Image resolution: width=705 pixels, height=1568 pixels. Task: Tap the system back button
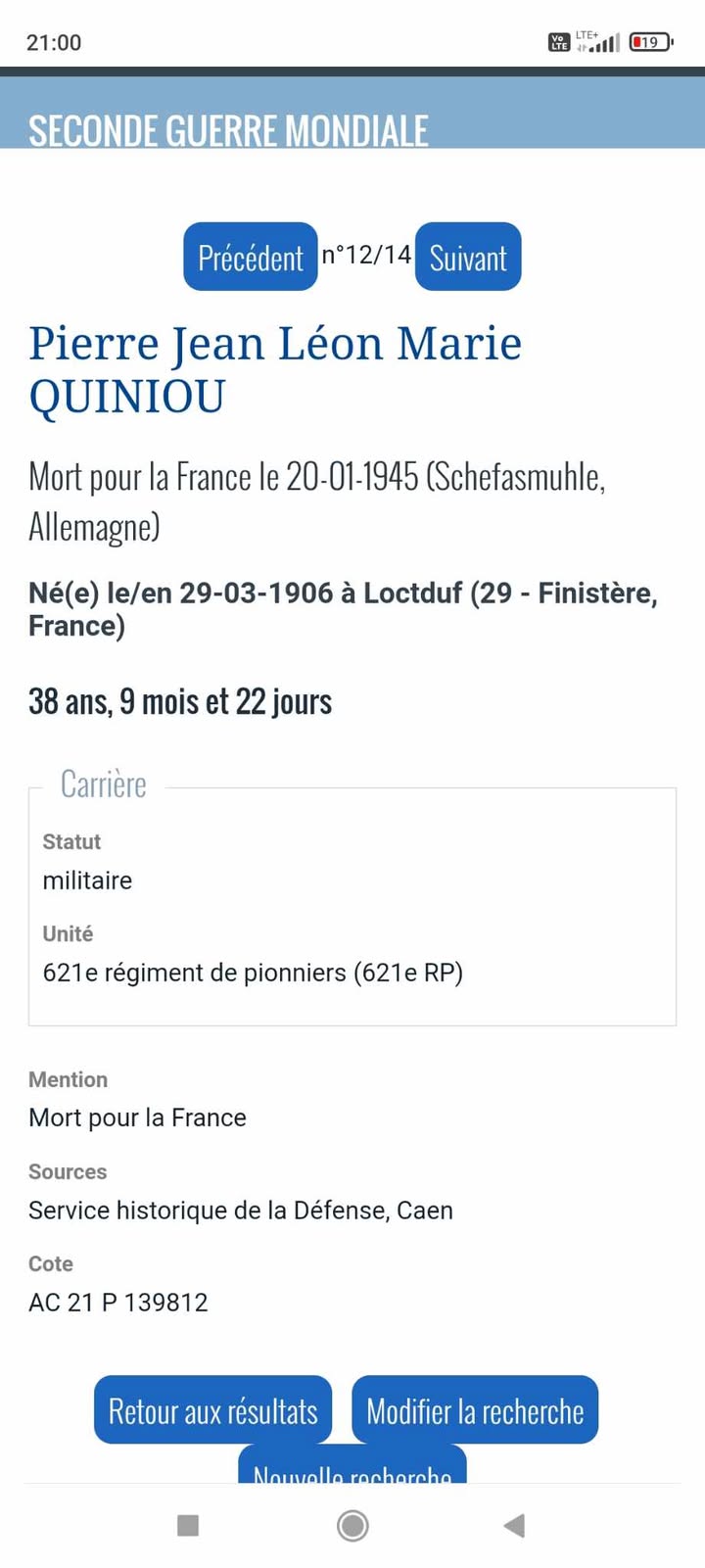(x=514, y=1525)
